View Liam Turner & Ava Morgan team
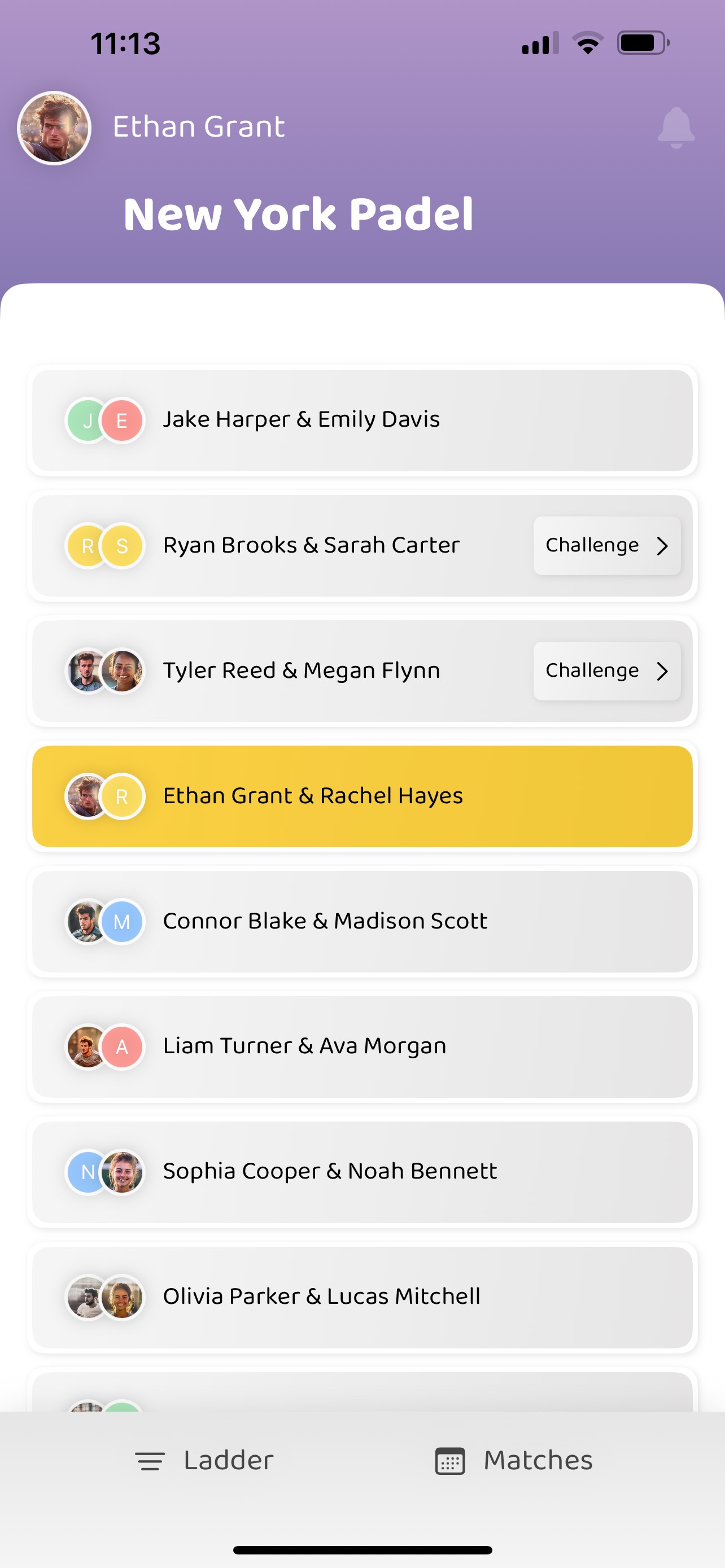725x1568 pixels. tap(361, 1046)
